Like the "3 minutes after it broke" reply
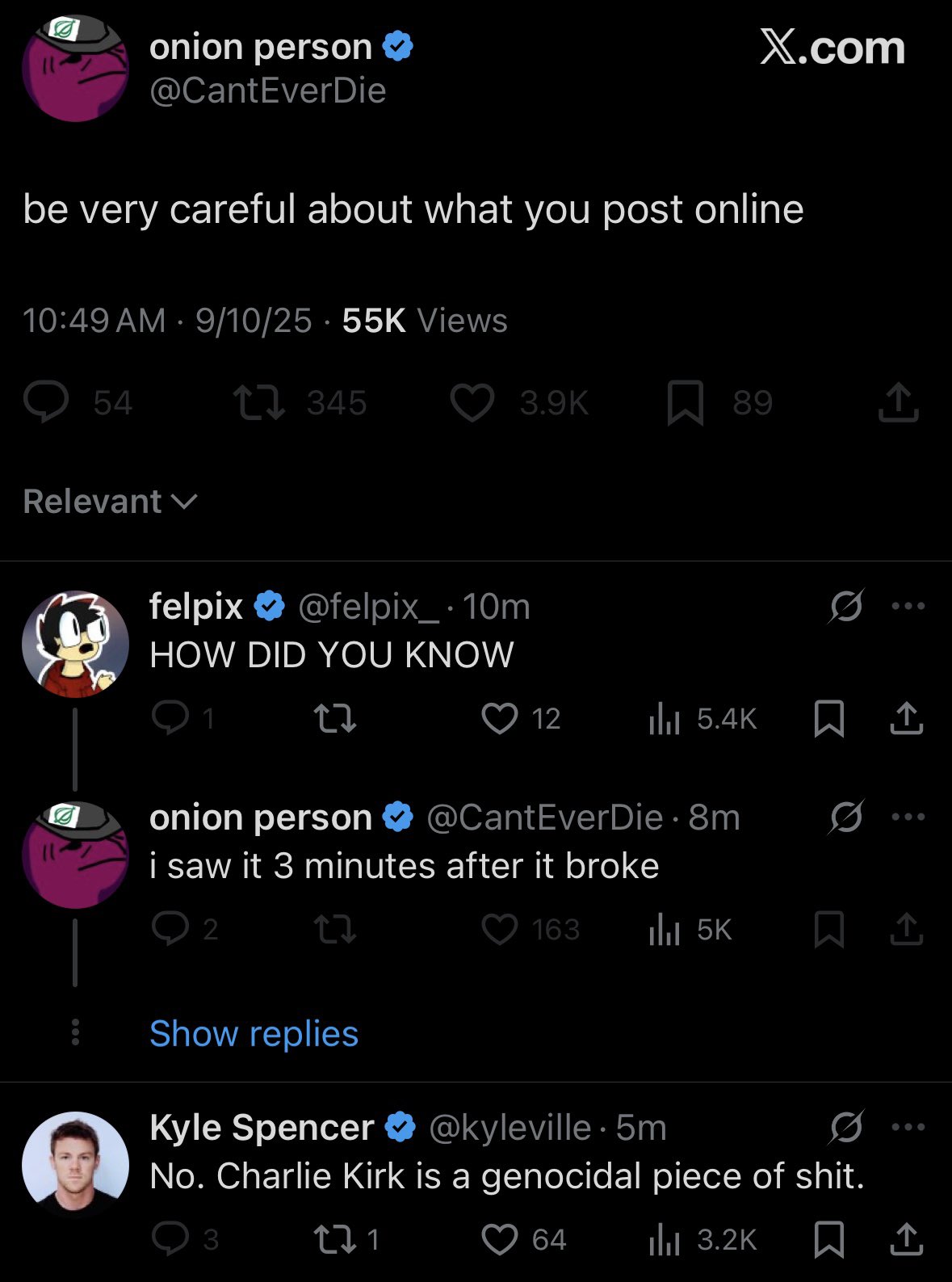Viewport: 952px width, 1282px height. tap(499, 929)
